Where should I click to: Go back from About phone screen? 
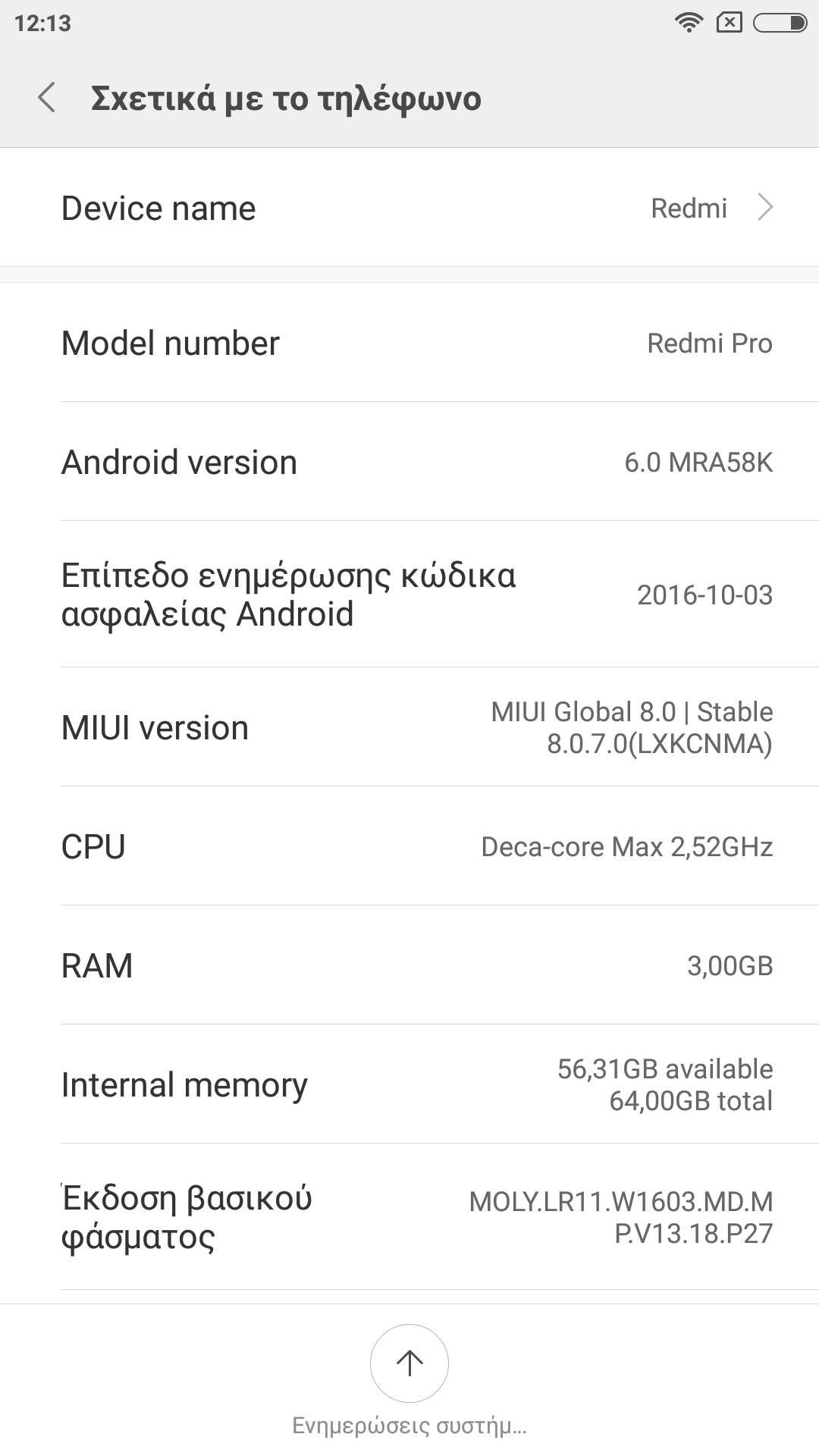47,98
